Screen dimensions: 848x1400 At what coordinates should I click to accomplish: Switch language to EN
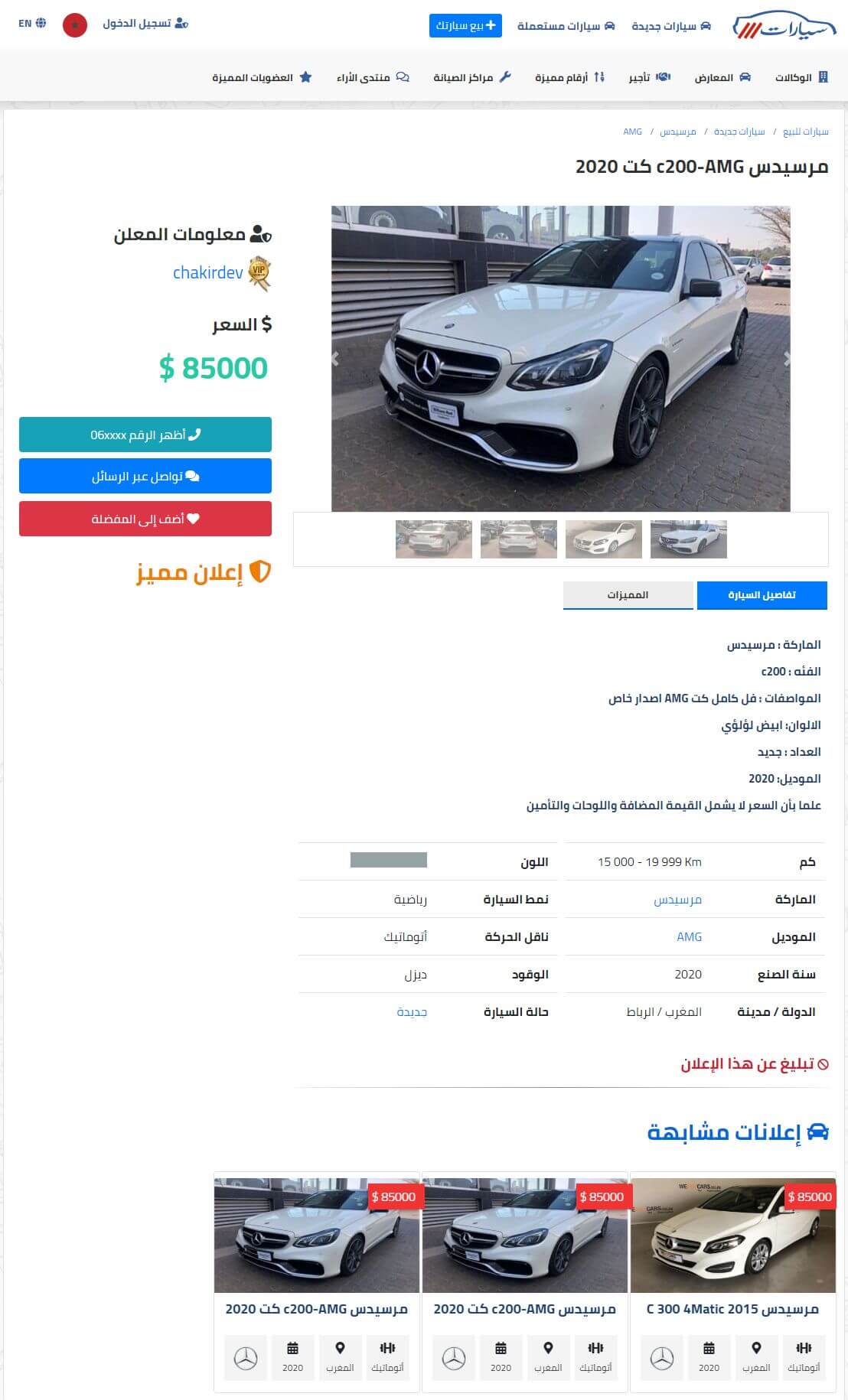click(32, 24)
